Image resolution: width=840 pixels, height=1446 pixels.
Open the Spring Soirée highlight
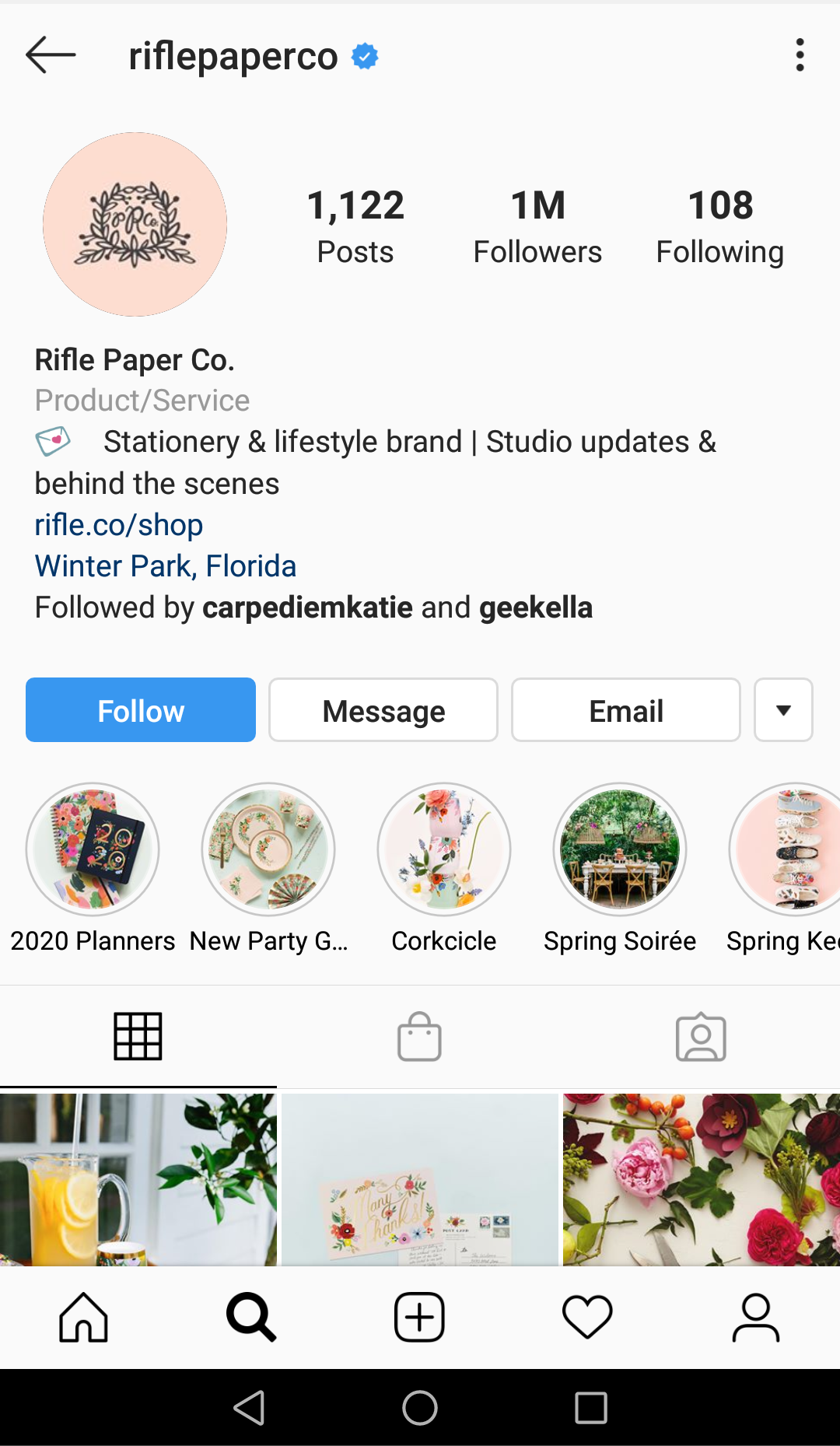point(620,849)
